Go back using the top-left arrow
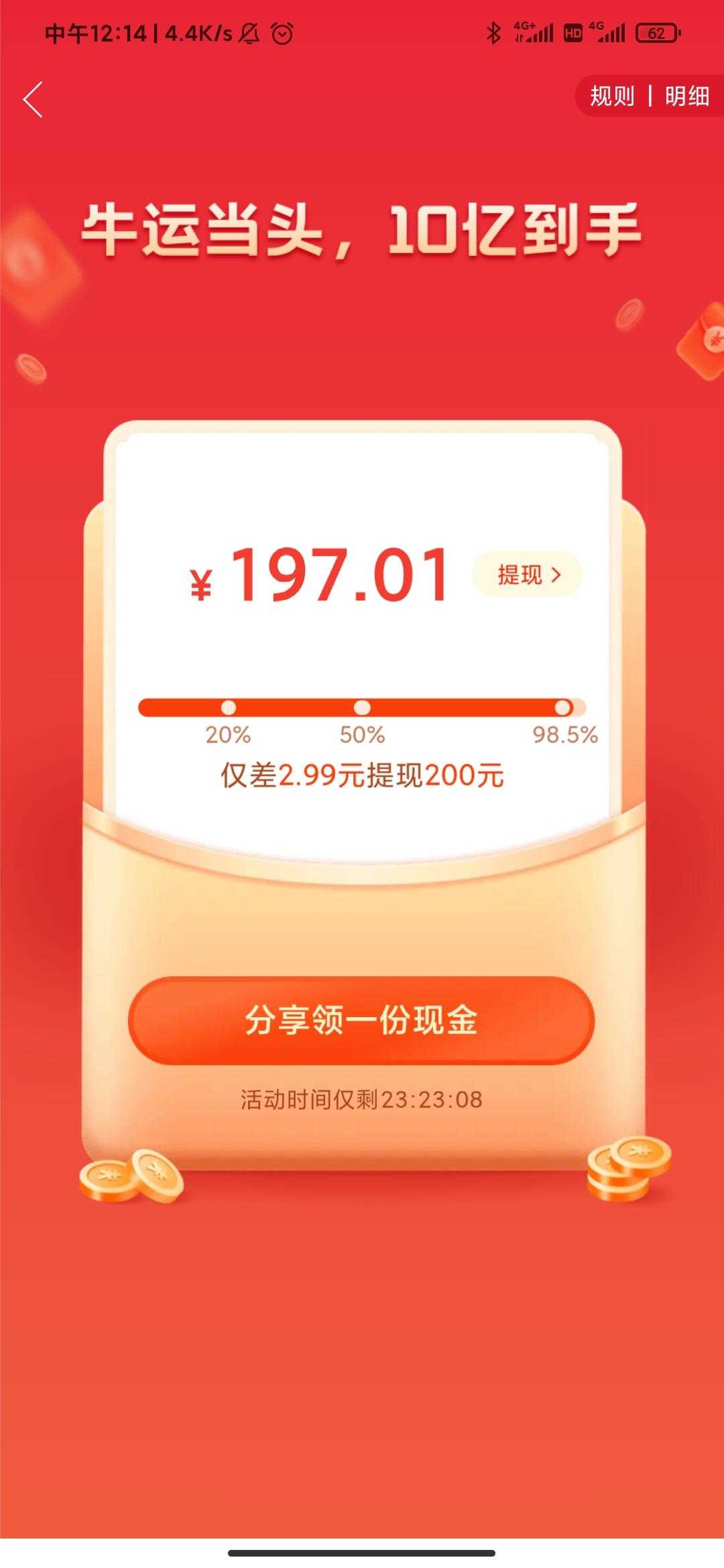Screen dimensions: 724x1568 click(x=33, y=99)
